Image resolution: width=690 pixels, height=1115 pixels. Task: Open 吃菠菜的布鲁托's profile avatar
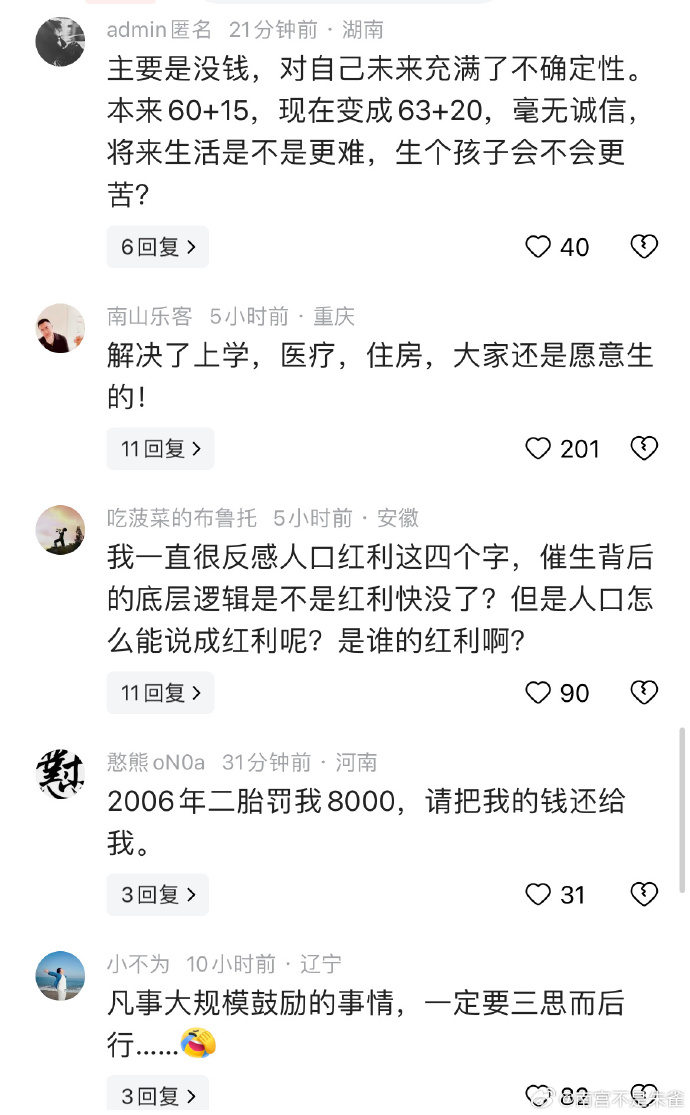point(60,530)
